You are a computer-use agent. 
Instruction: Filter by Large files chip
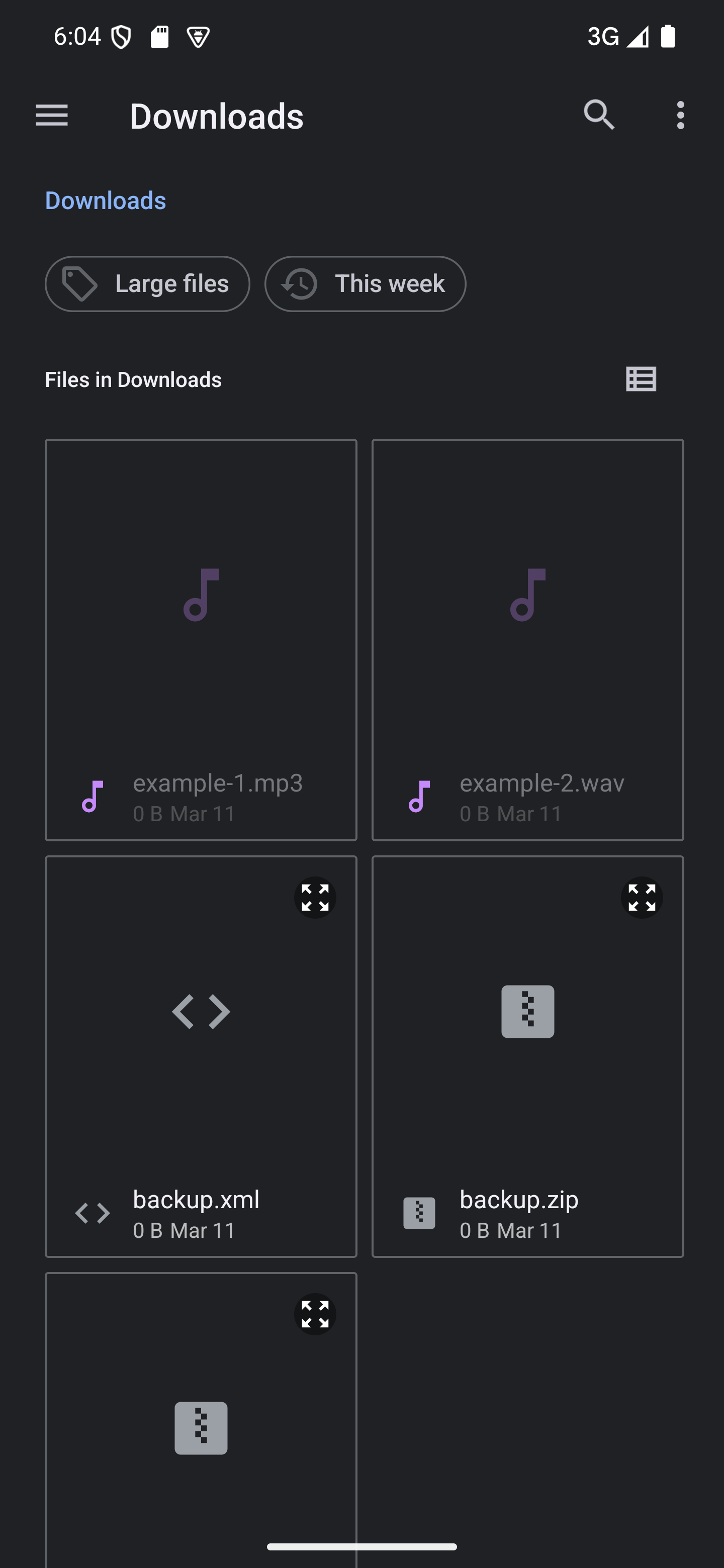tap(147, 283)
